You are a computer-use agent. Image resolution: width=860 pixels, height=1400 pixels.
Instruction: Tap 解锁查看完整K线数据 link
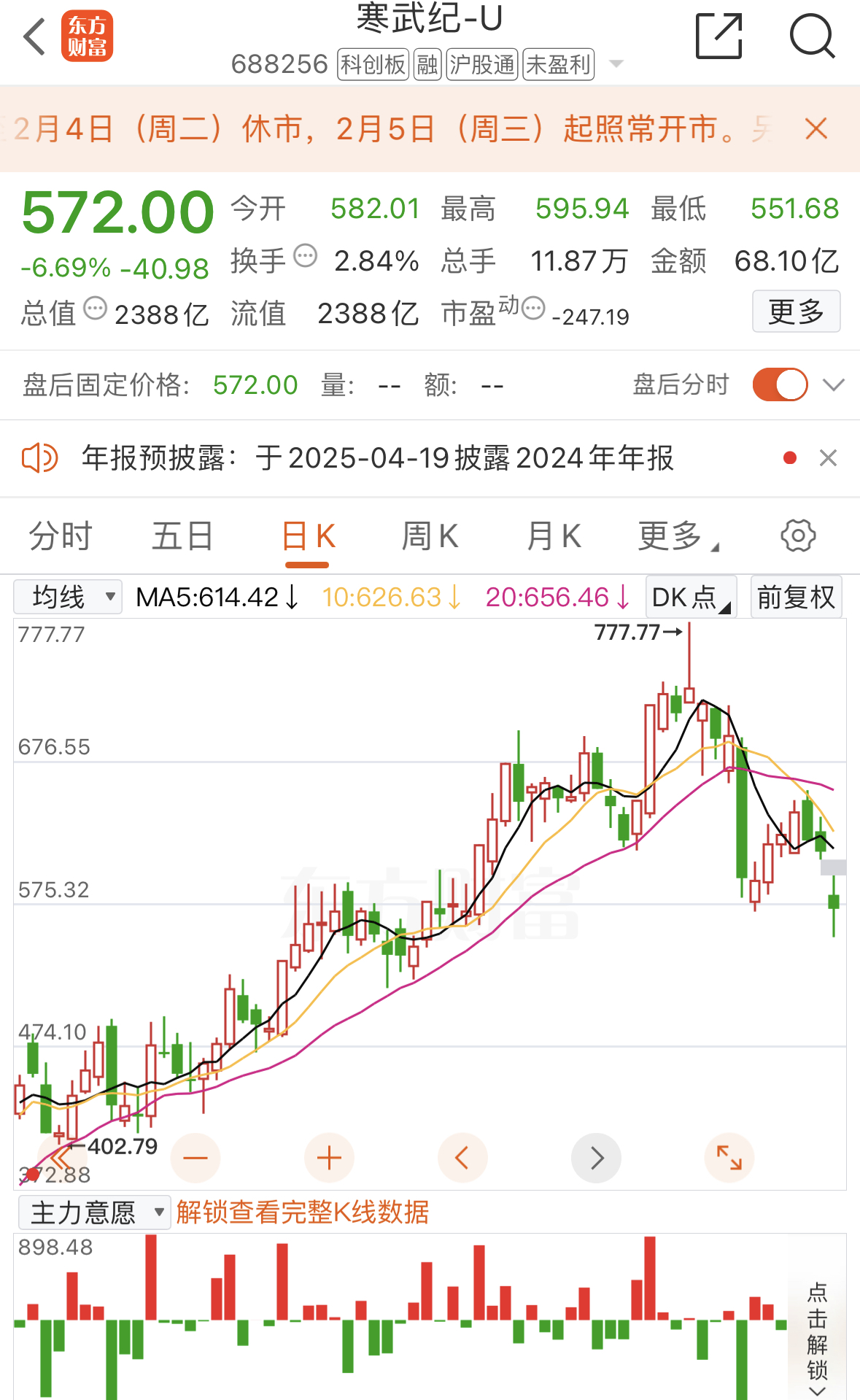pyautogui.click(x=303, y=1212)
